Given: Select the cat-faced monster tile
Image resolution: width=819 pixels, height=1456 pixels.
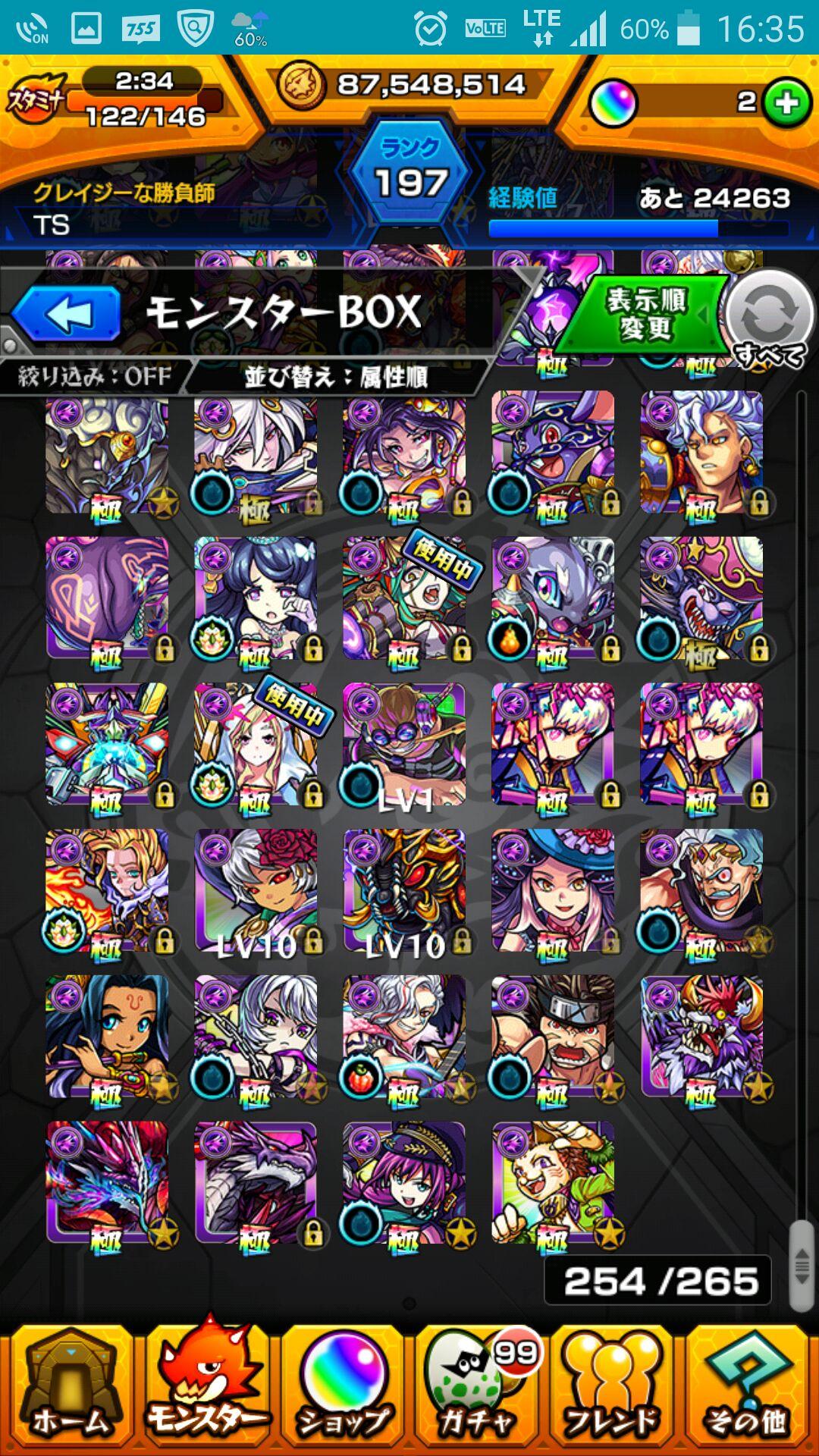Looking at the screenshot, I should click(x=553, y=1183).
